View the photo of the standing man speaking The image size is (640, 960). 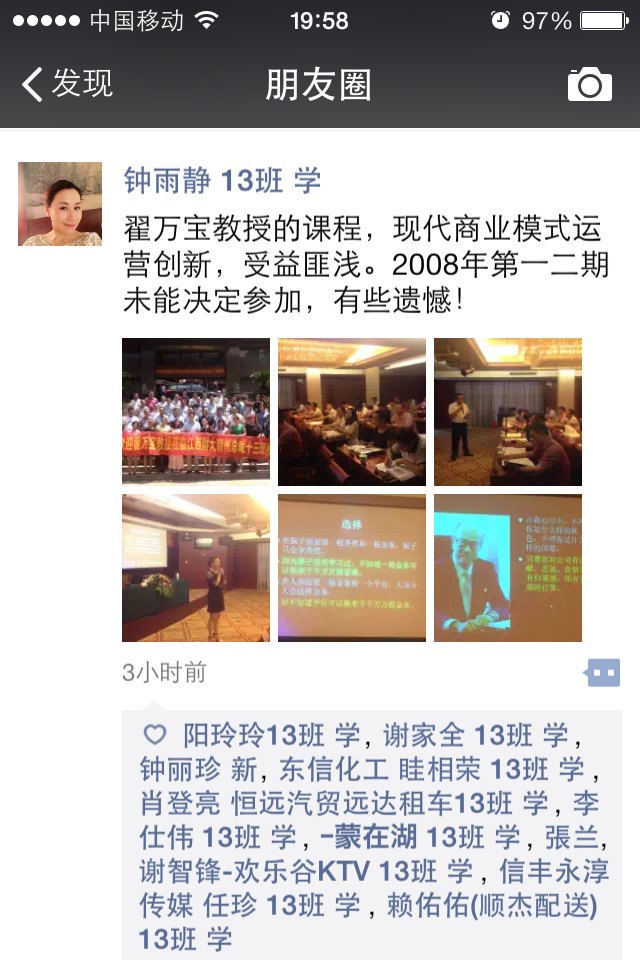point(508,411)
